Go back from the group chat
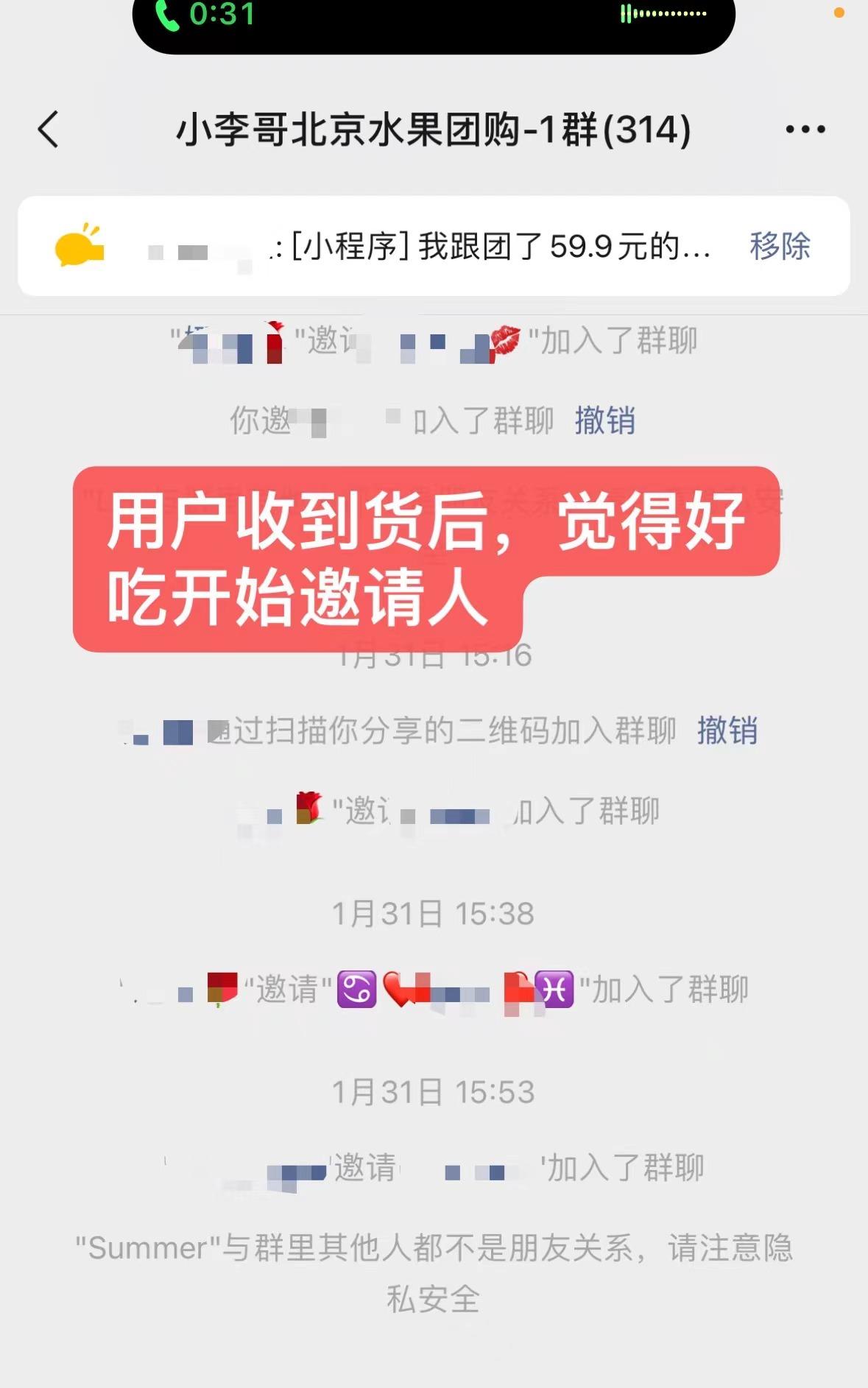The height and width of the screenshot is (1388, 868). click(x=49, y=130)
